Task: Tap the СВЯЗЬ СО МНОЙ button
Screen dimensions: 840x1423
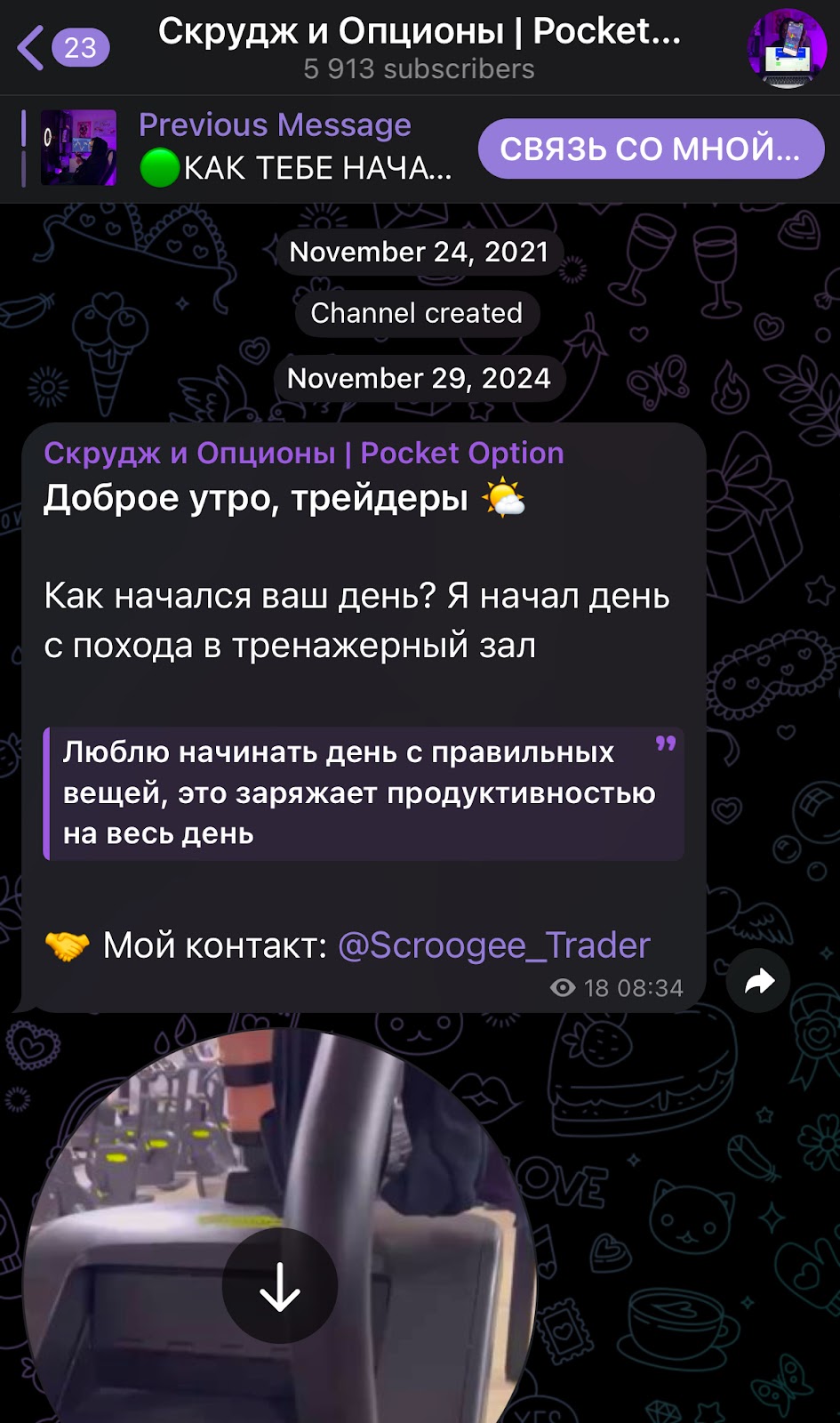Action: pos(651,149)
